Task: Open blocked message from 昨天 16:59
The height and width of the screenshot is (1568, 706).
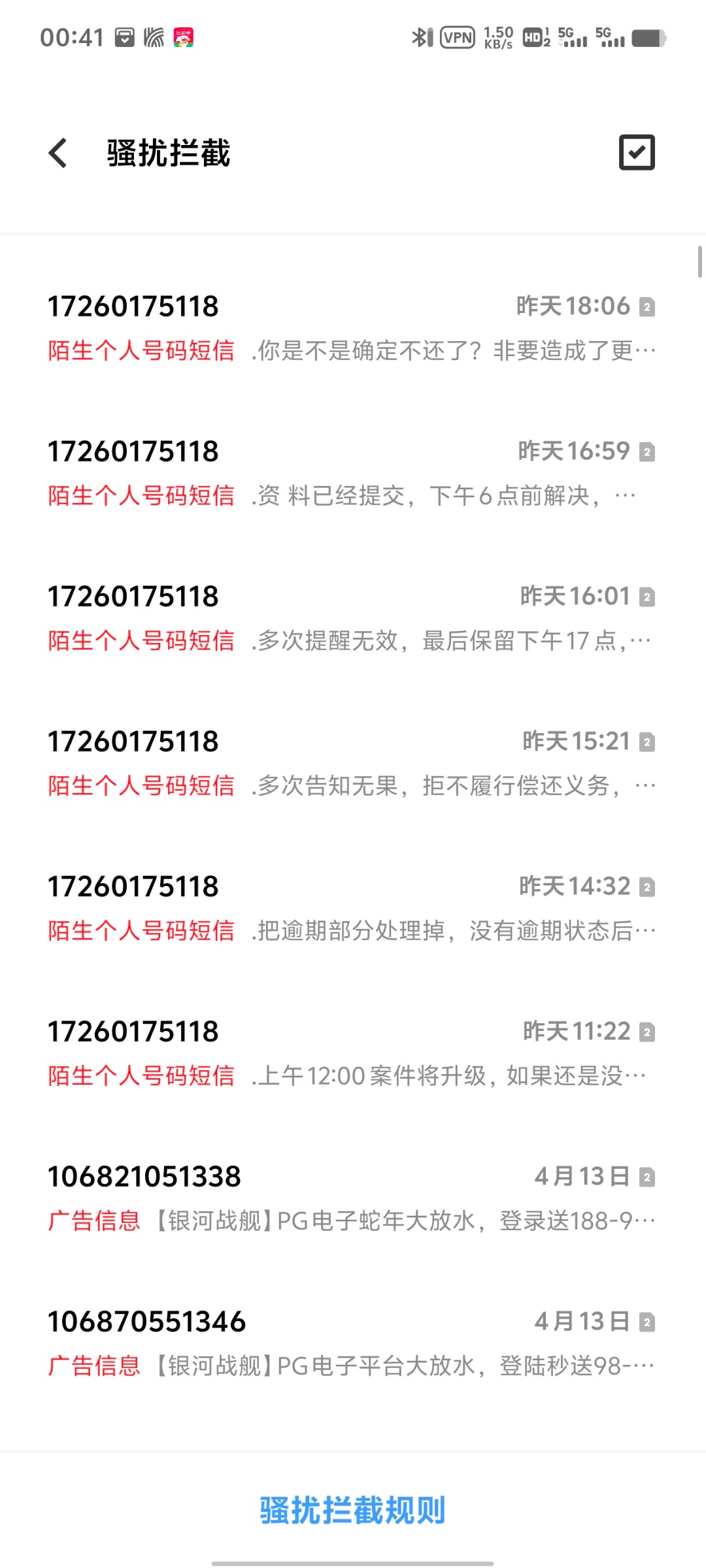Action: coord(352,473)
